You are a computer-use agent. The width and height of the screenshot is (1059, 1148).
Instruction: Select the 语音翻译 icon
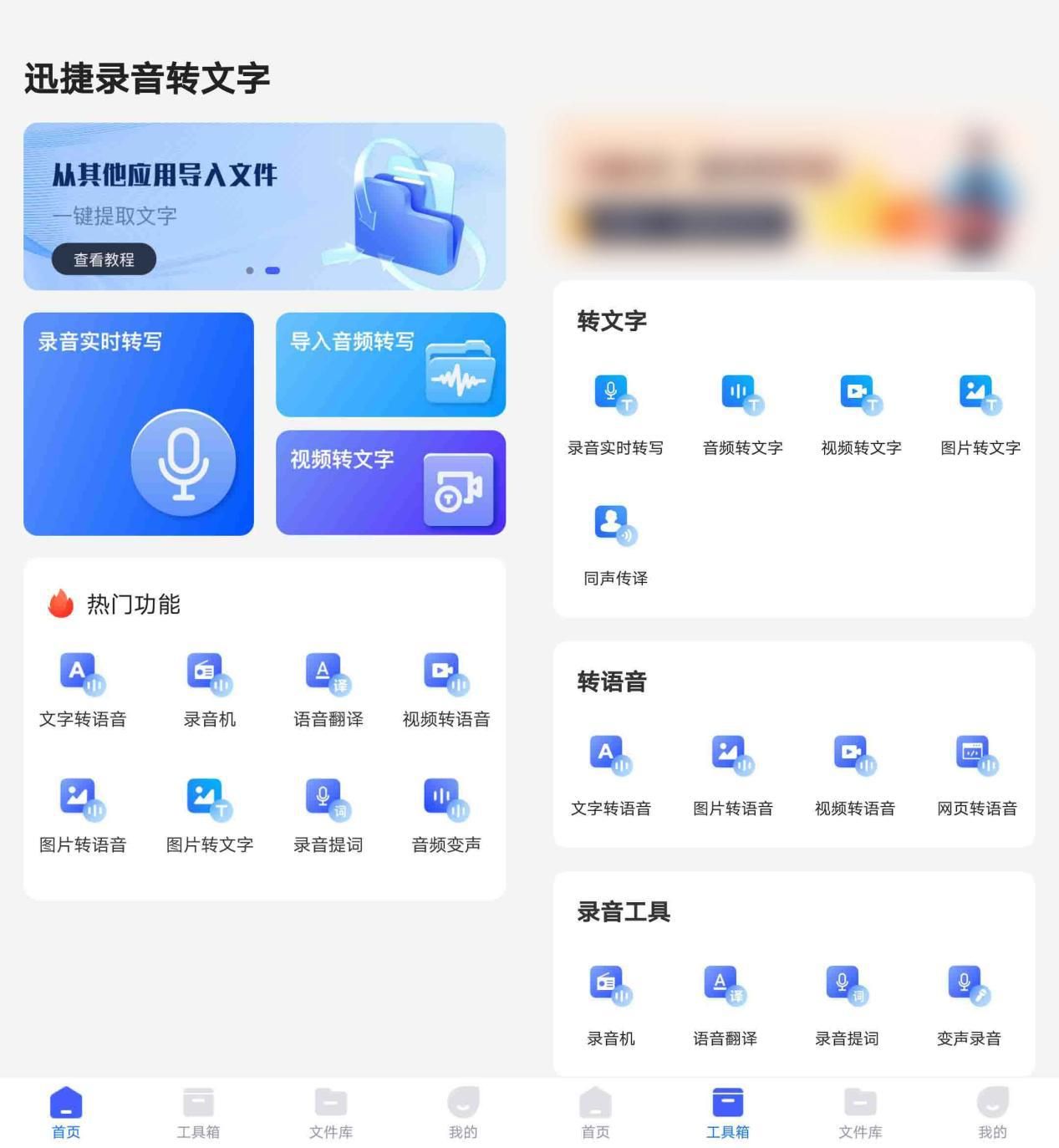[x=326, y=673]
